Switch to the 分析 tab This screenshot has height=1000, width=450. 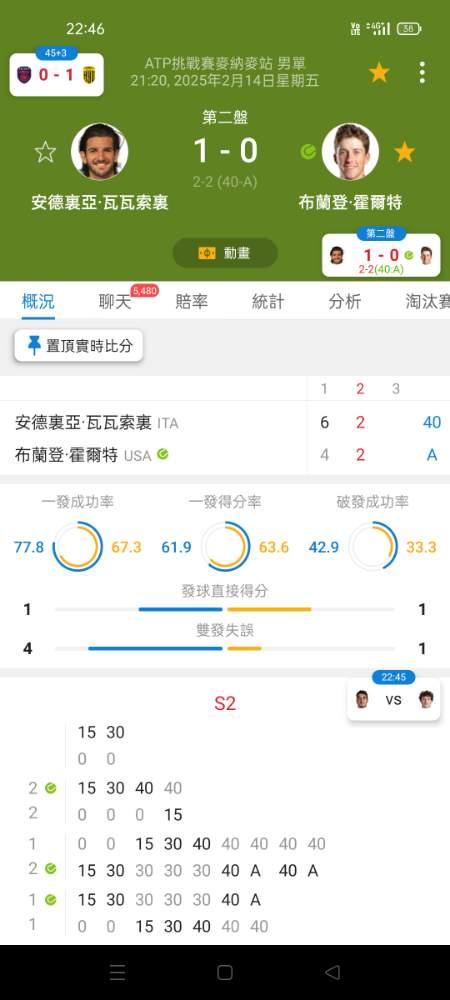pos(345,301)
